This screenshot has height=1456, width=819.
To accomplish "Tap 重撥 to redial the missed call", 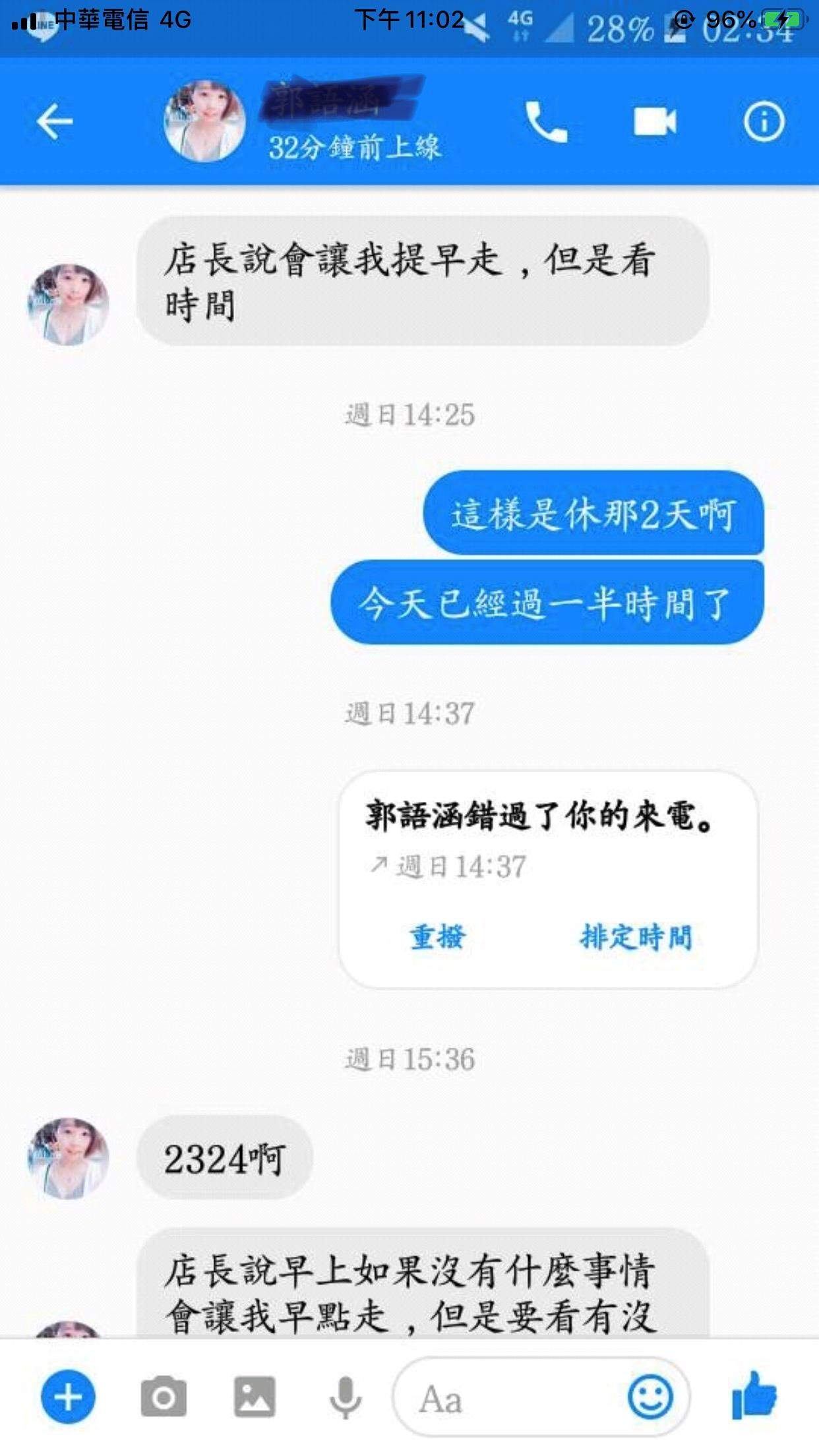I will point(437,936).
